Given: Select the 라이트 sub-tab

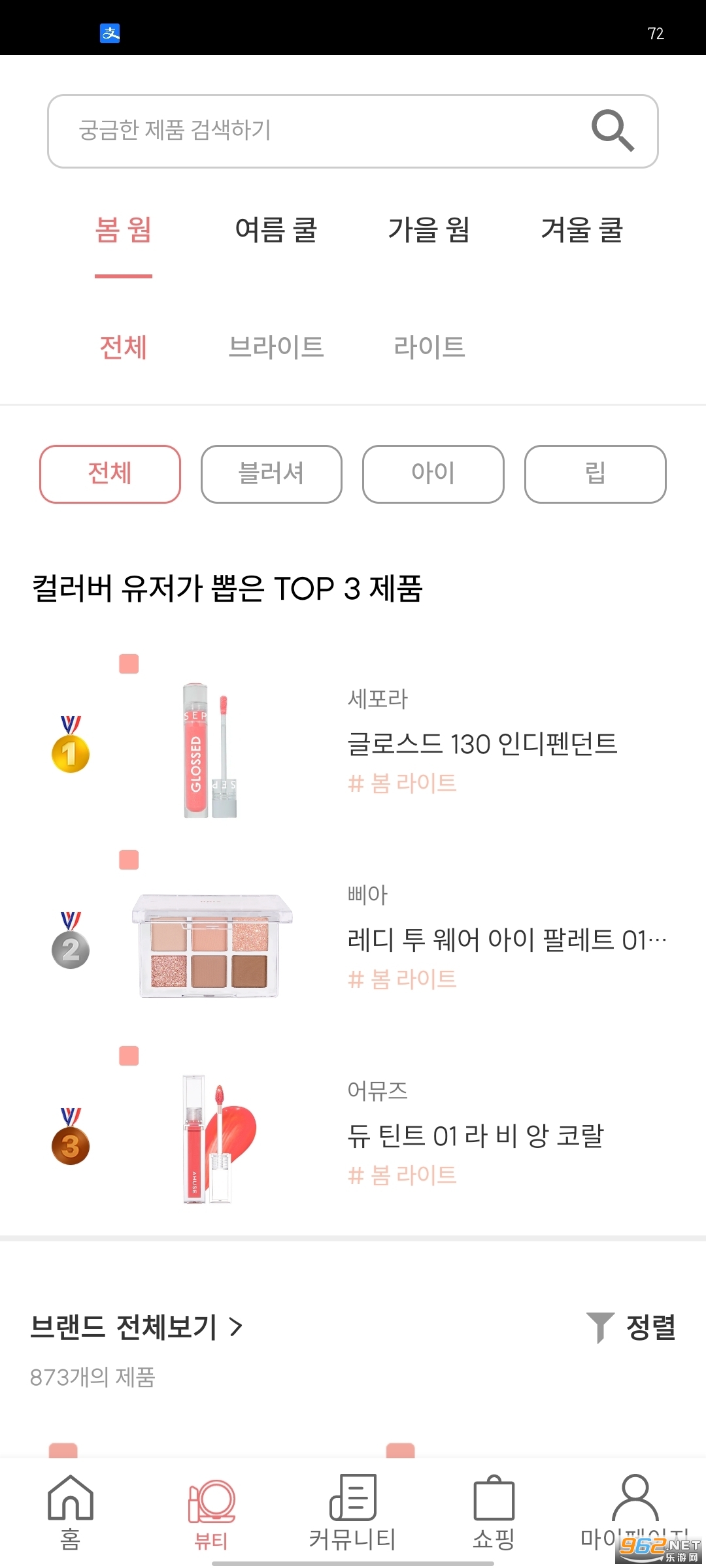Looking at the screenshot, I should click(x=429, y=347).
